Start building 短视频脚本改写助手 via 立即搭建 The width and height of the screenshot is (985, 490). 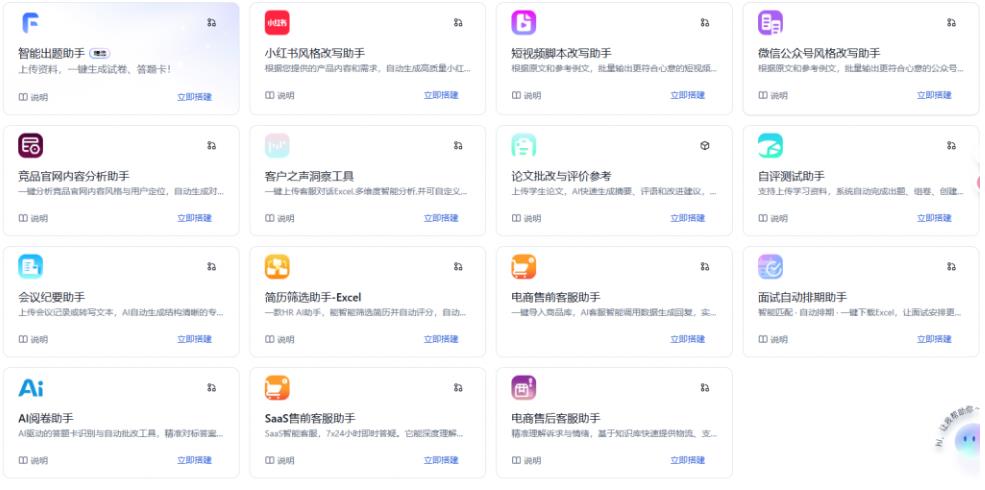[x=687, y=96]
